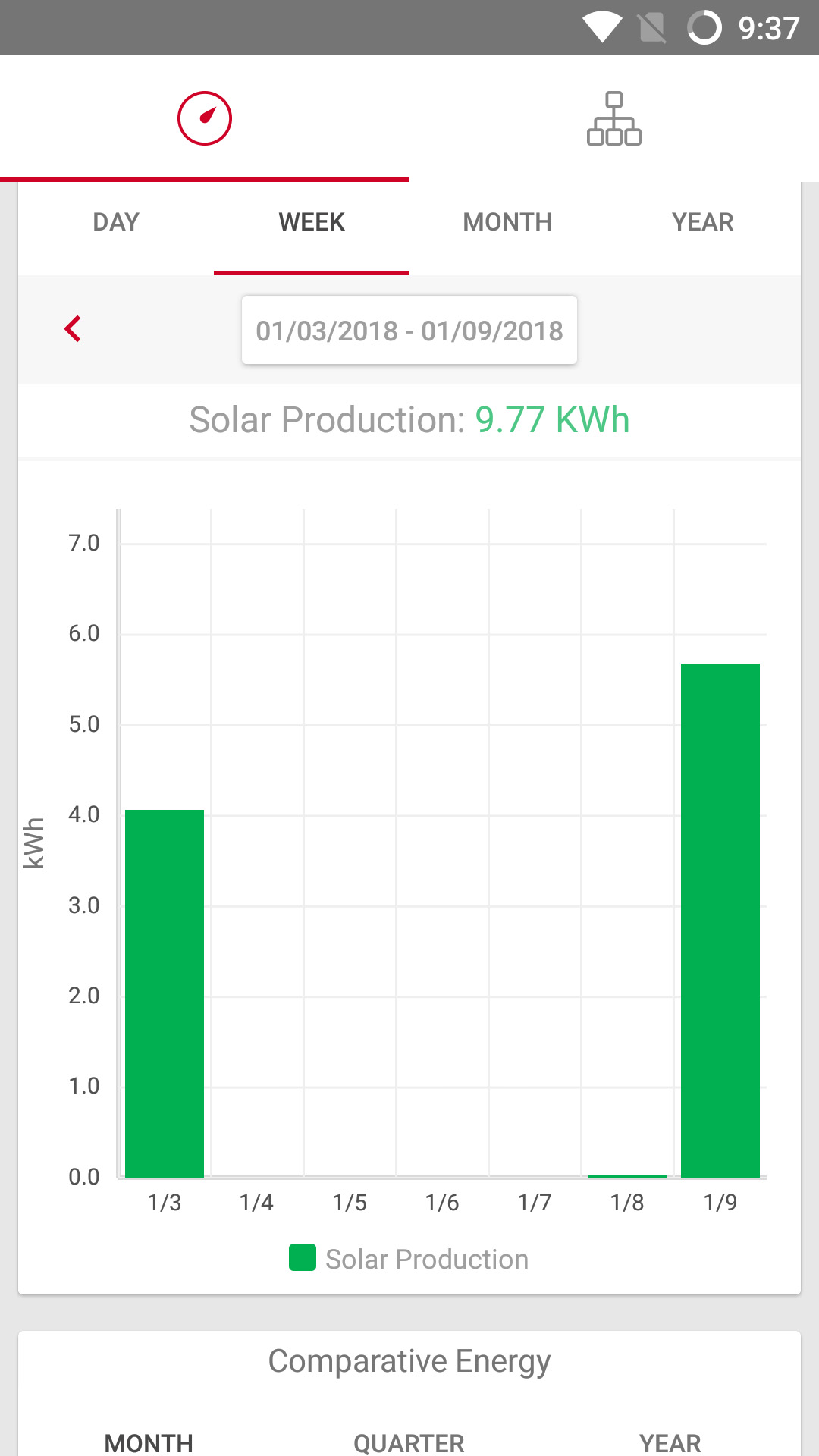Select MONTH under Comparative Energy
The height and width of the screenshot is (1456, 819).
tap(149, 1441)
